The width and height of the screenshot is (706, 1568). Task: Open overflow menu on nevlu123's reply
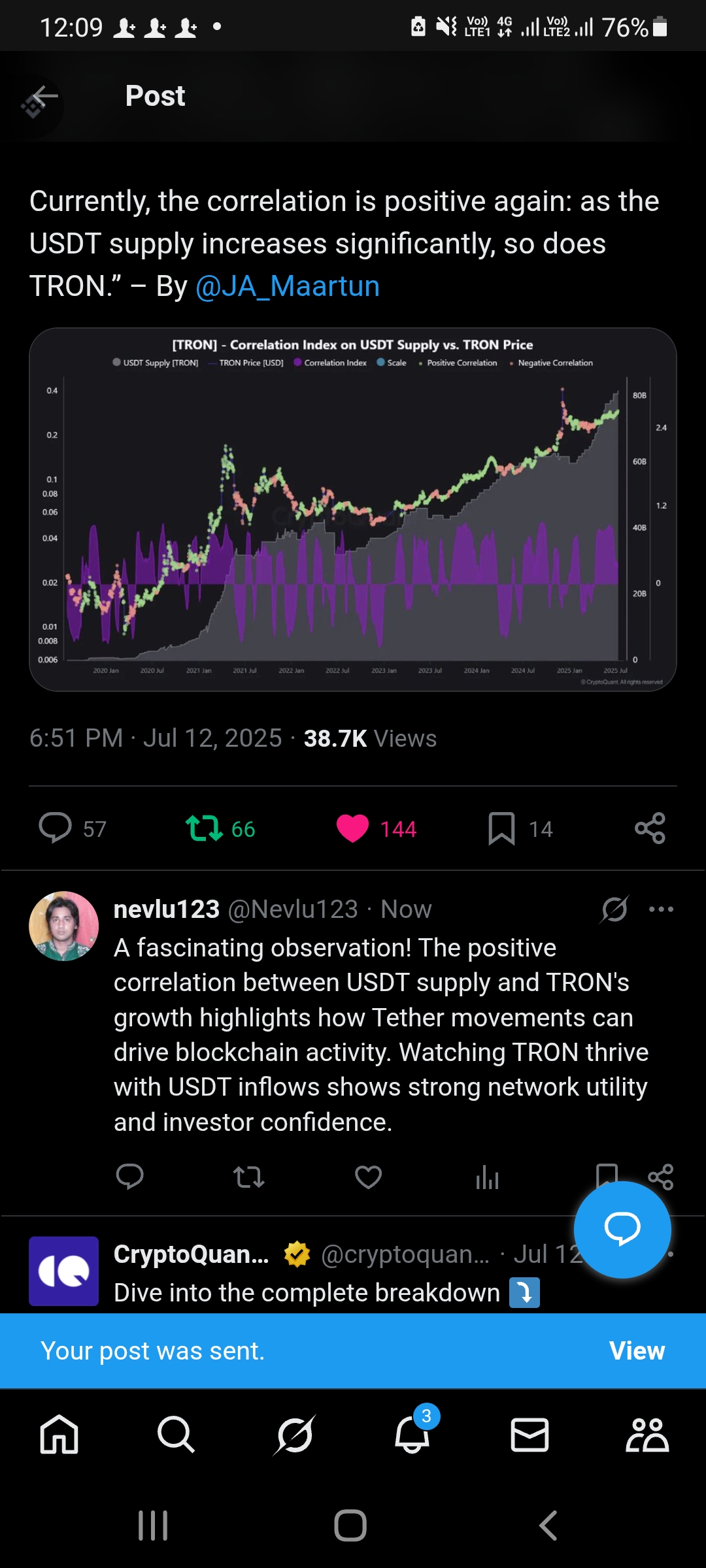coord(661,909)
